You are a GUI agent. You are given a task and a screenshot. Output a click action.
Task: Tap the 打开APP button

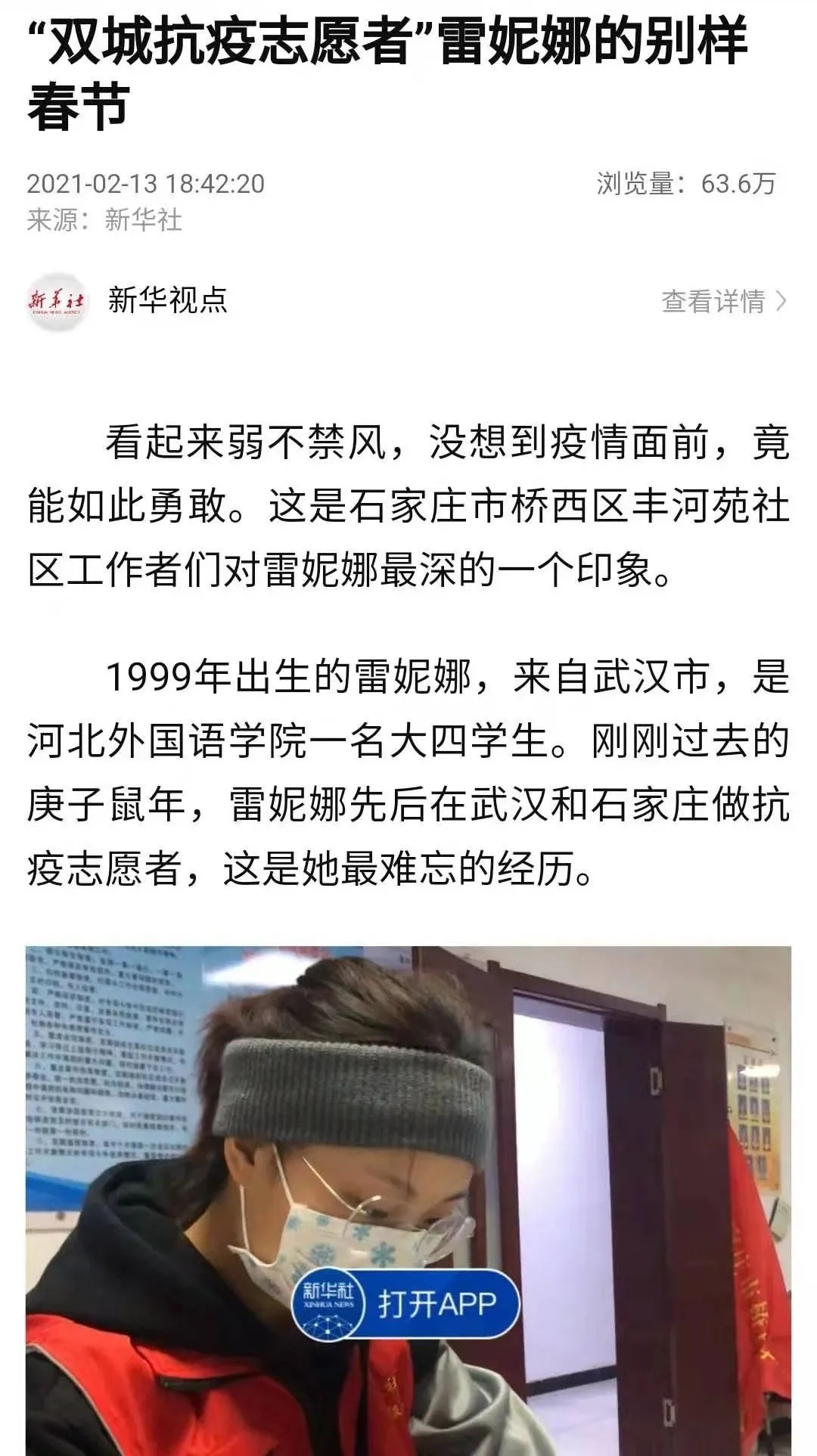click(x=406, y=1303)
